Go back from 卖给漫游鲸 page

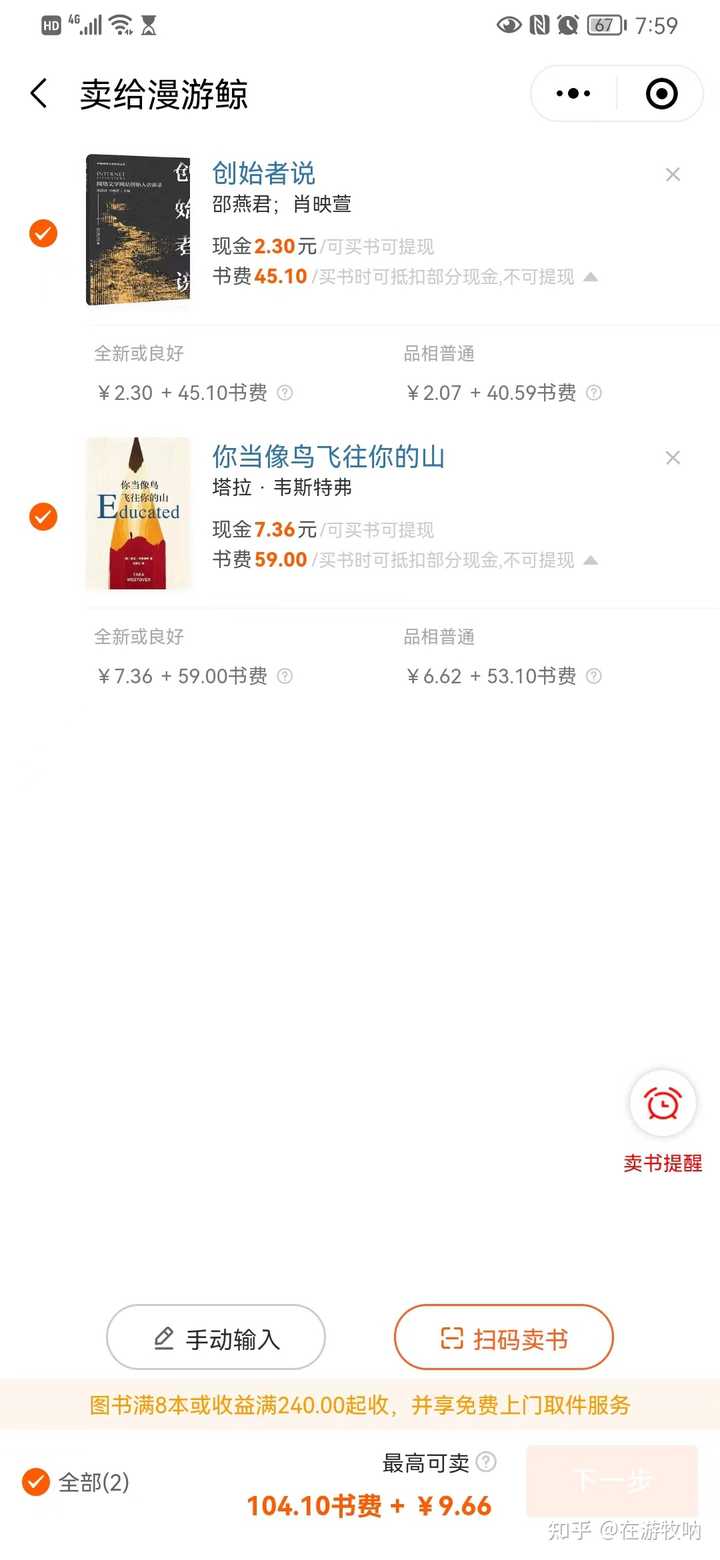(x=39, y=94)
